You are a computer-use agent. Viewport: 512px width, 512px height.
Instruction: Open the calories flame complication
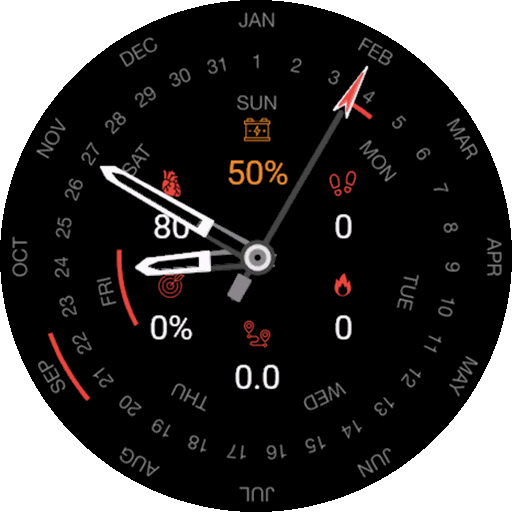pos(343,306)
